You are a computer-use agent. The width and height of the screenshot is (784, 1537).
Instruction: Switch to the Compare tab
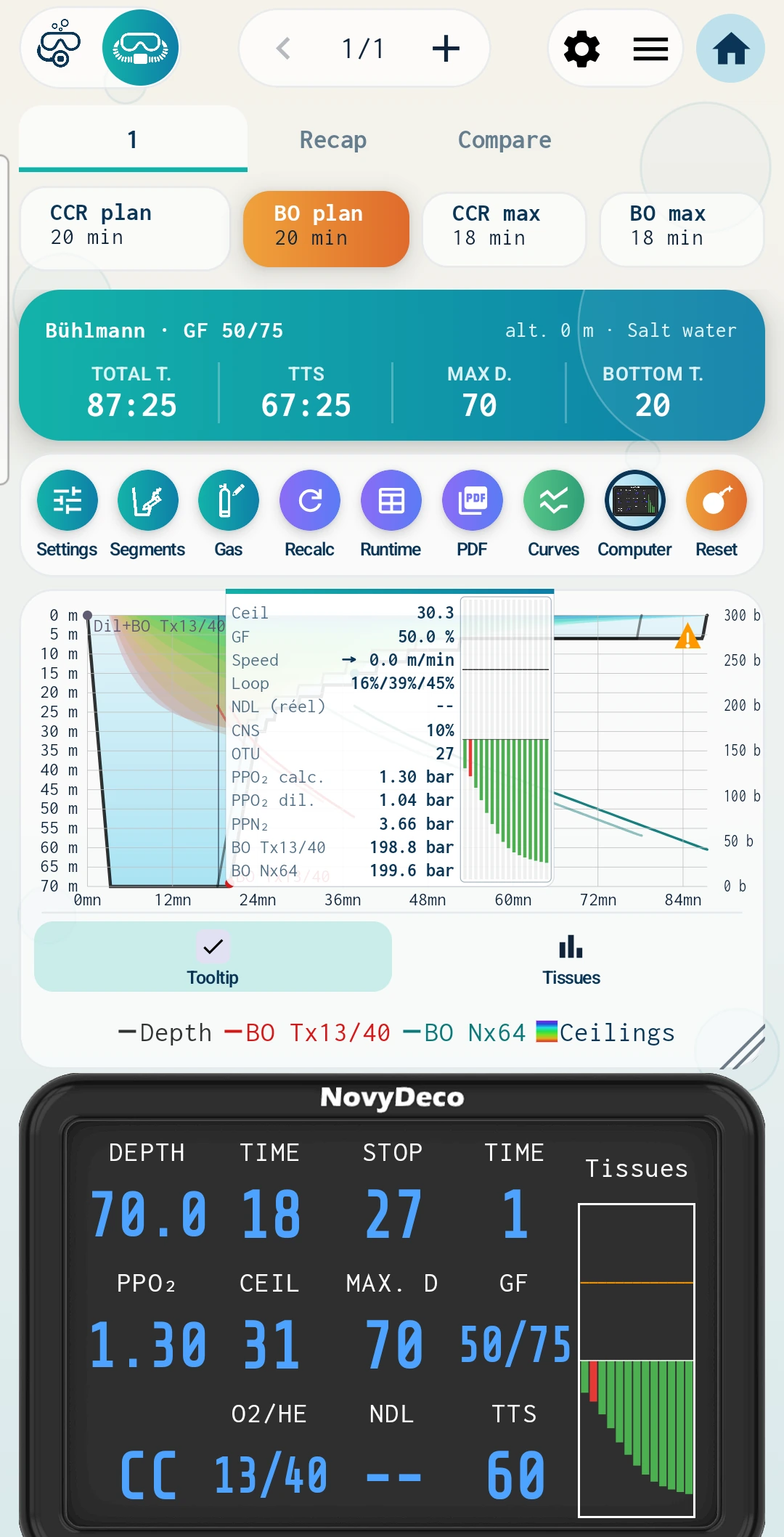coord(505,139)
